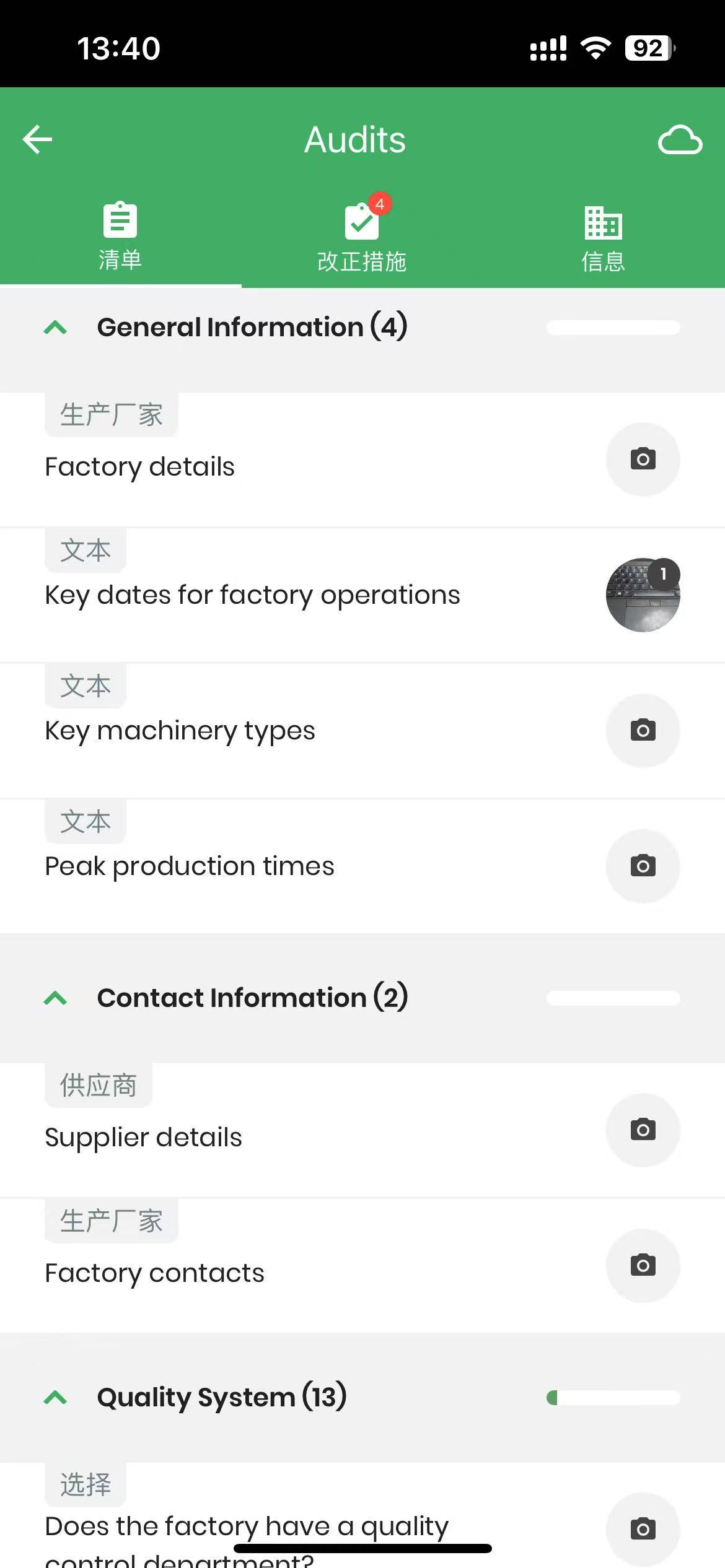The width and height of the screenshot is (725, 1568).
Task: Select the 清单 tab
Action: (120, 237)
